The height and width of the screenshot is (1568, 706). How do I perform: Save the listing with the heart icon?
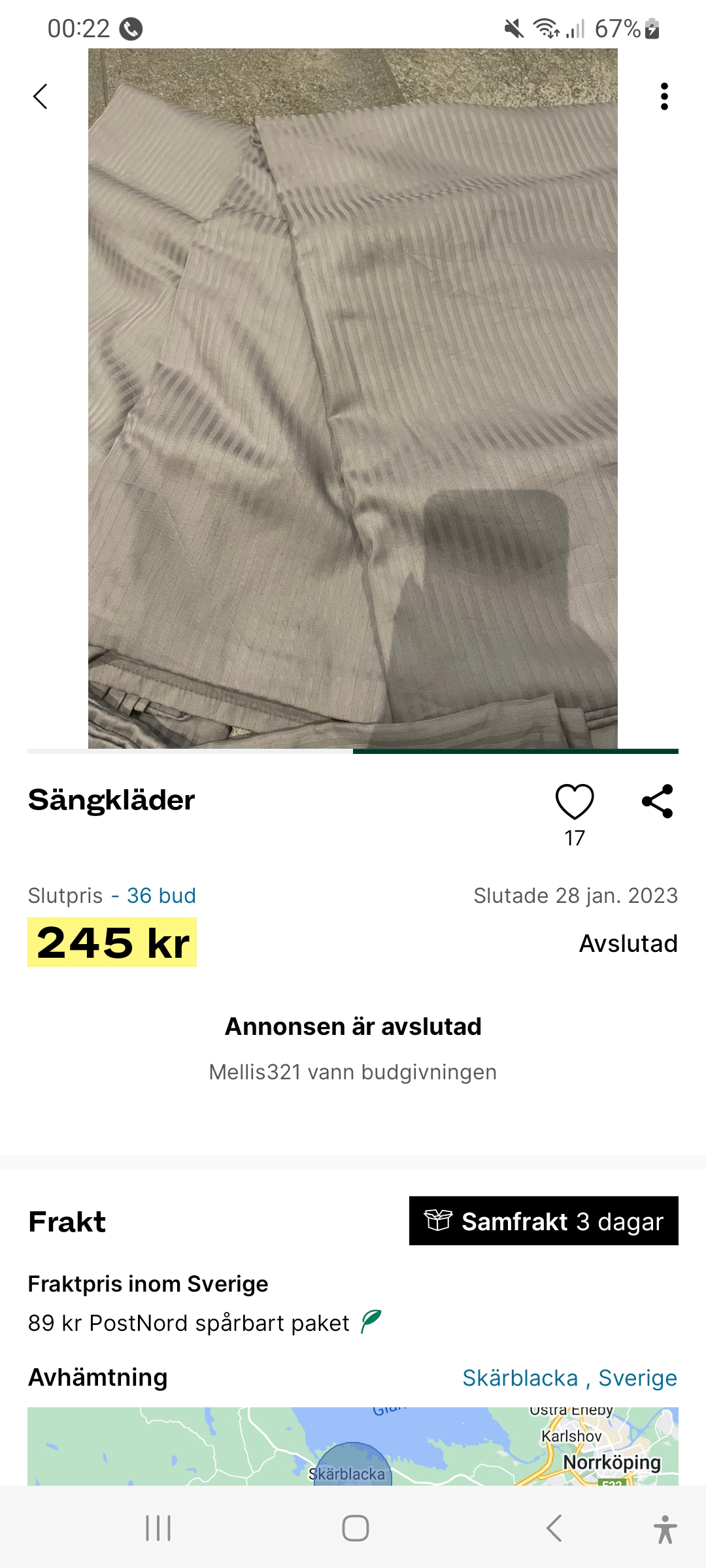pos(575,802)
